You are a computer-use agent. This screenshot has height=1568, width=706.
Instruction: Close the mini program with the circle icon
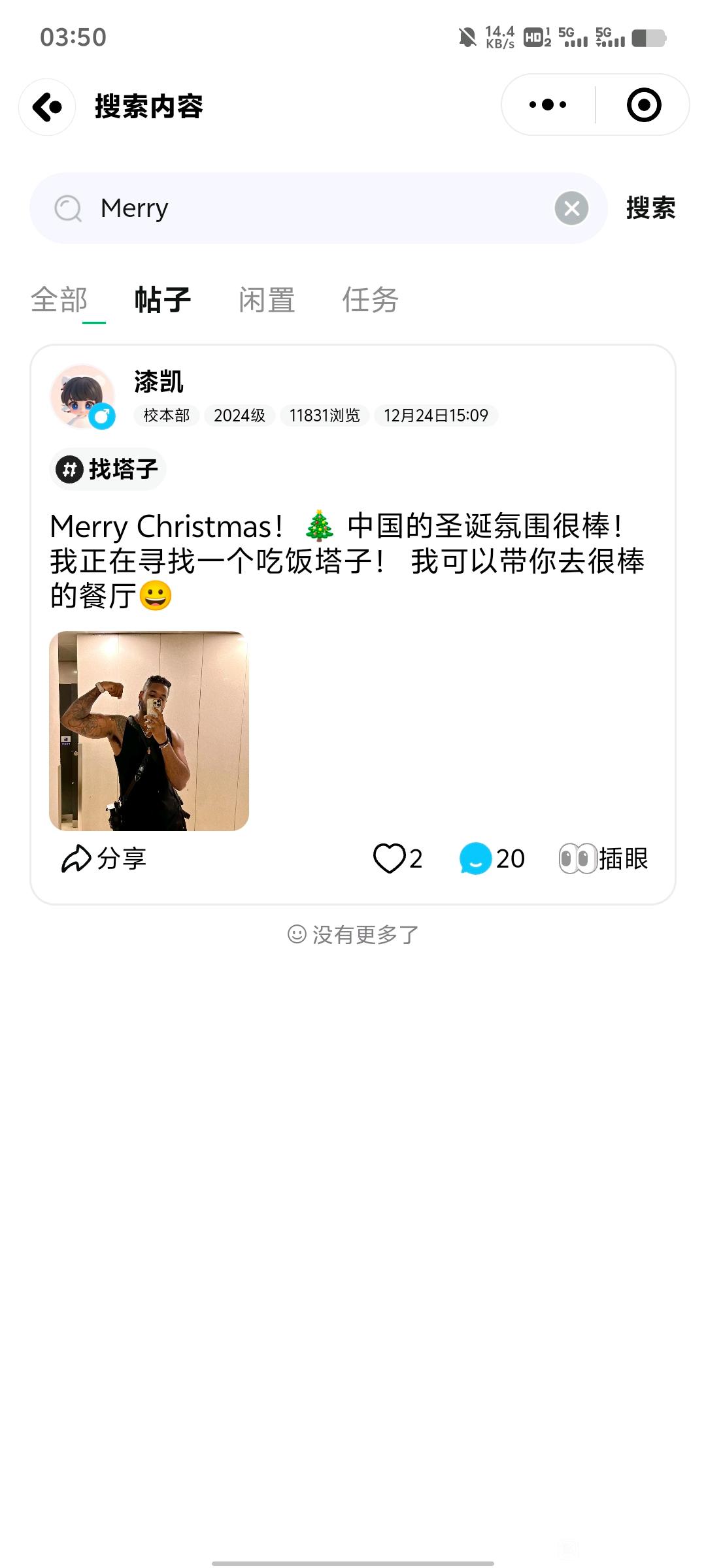[x=644, y=105]
